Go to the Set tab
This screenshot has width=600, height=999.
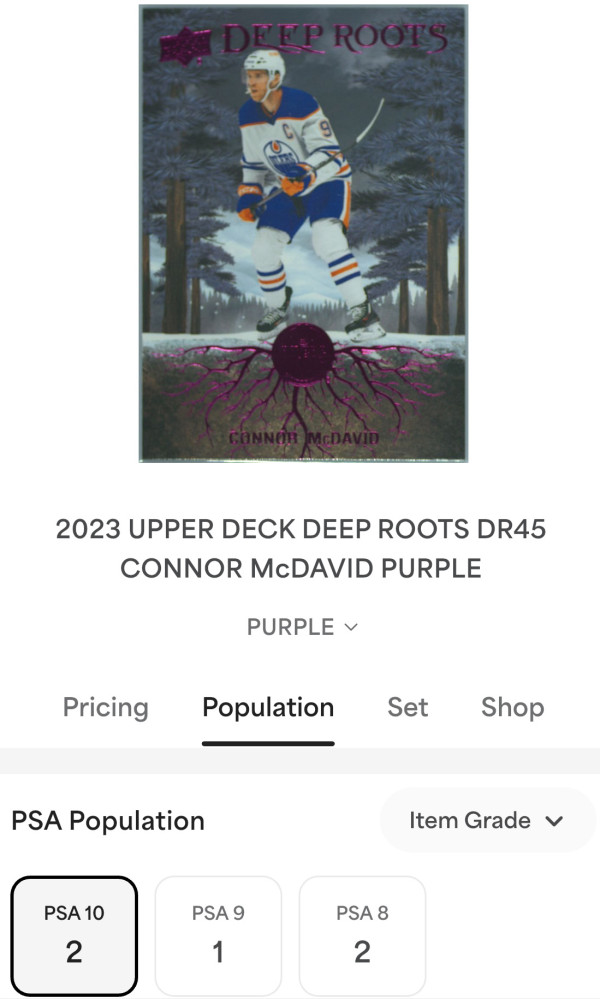(x=408, y=707)
